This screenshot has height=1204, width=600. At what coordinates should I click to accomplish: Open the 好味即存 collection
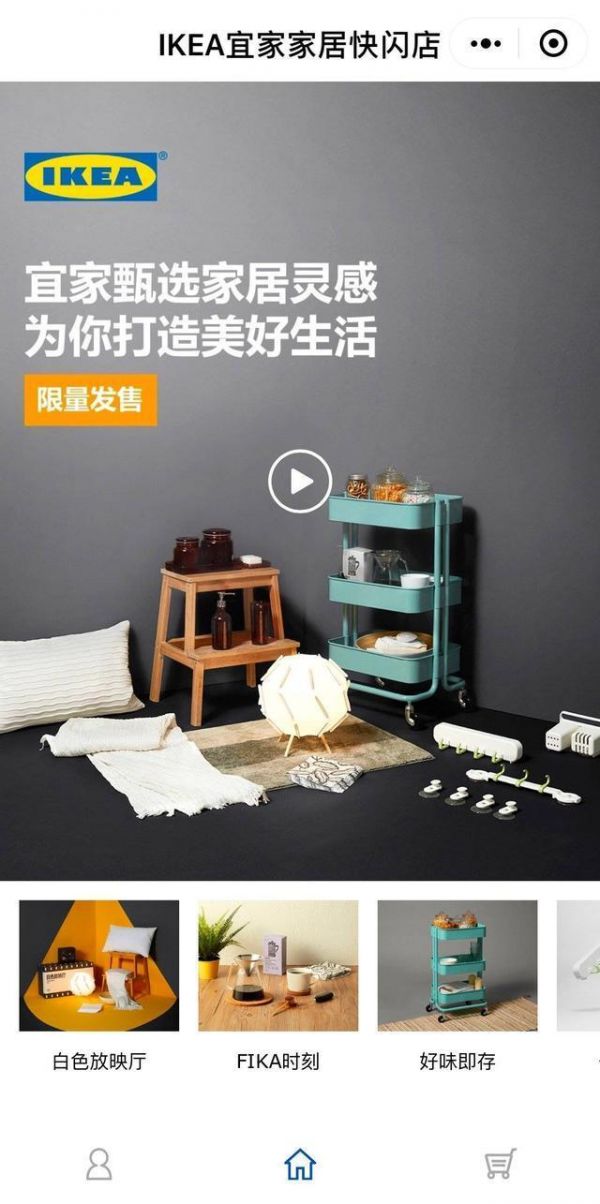click(x=457, y=966)
